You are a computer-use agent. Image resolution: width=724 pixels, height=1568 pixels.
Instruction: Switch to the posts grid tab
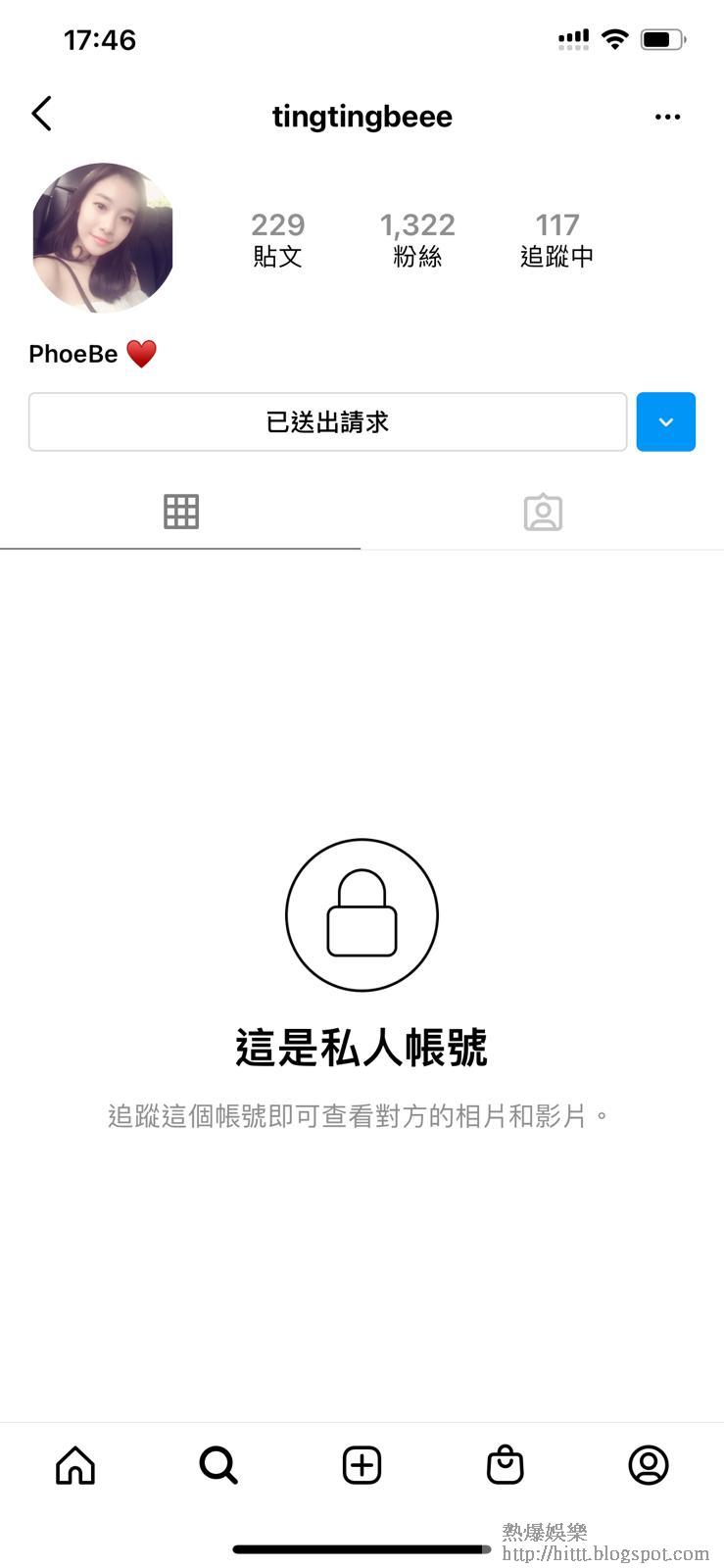181,512
